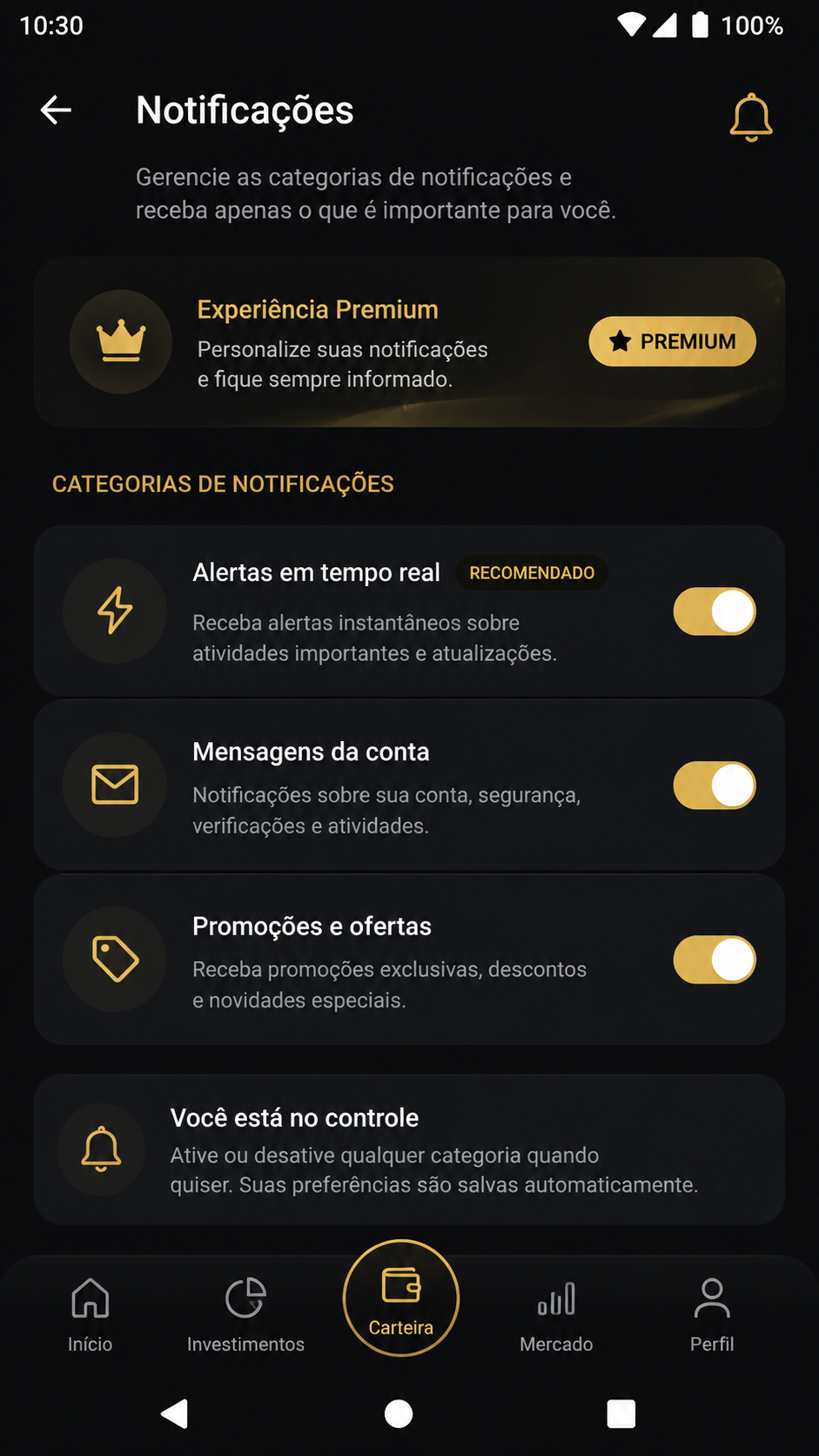Viewport: 819px width, 1456px height.
Task: Open the bell icon in the header
Action: (750, 118)
